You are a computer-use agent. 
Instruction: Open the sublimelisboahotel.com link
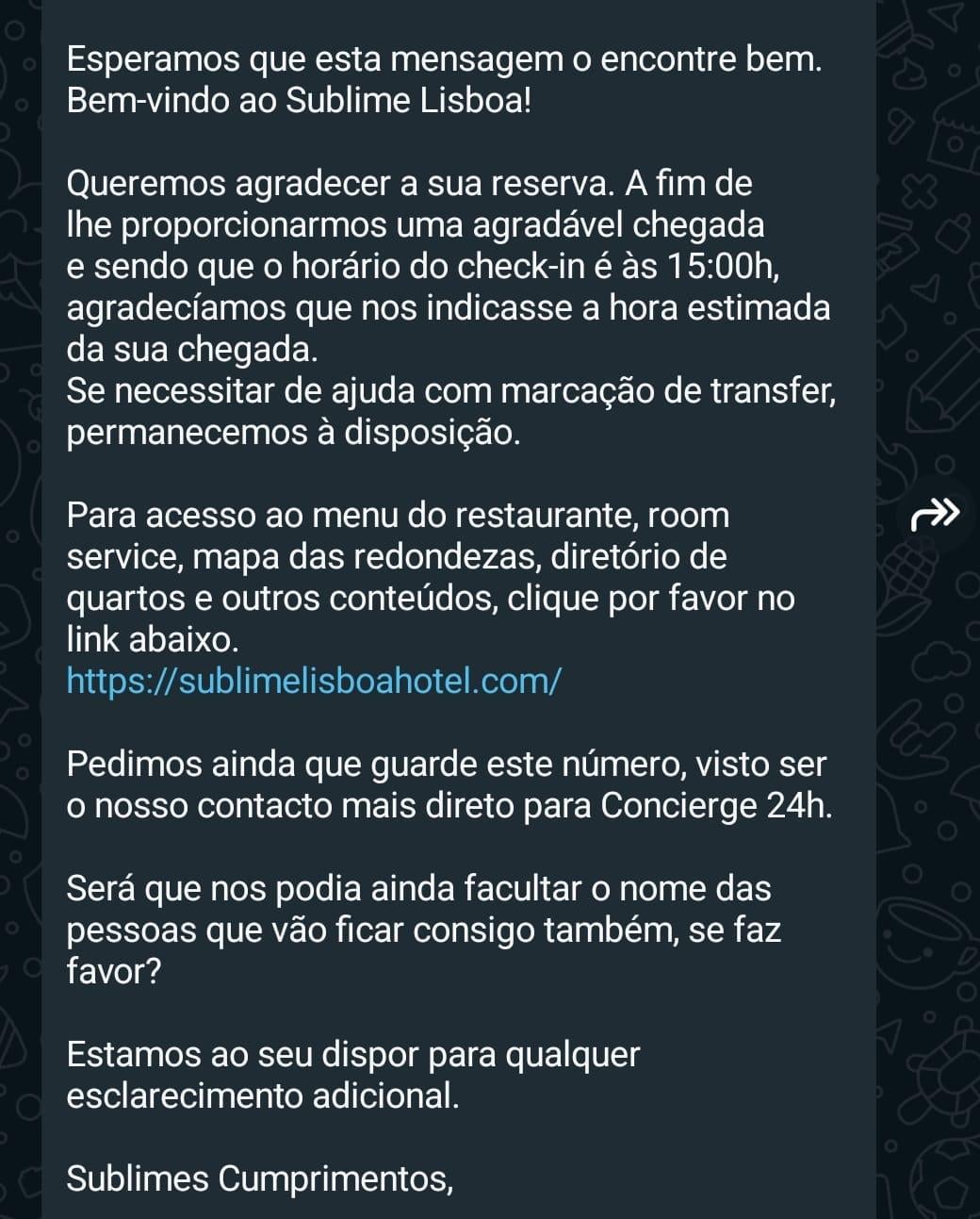314,681
